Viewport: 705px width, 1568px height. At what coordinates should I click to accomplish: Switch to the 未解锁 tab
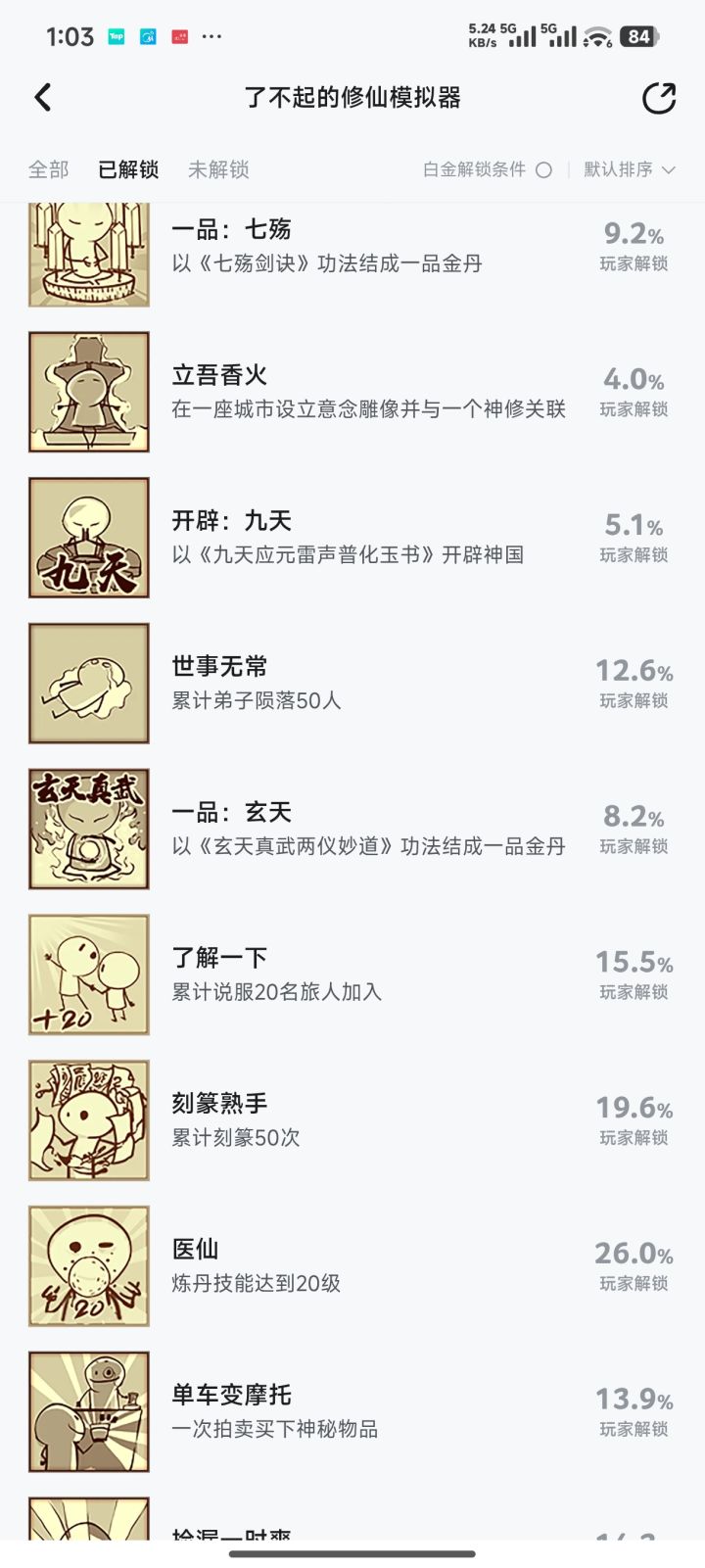point(217,168)
